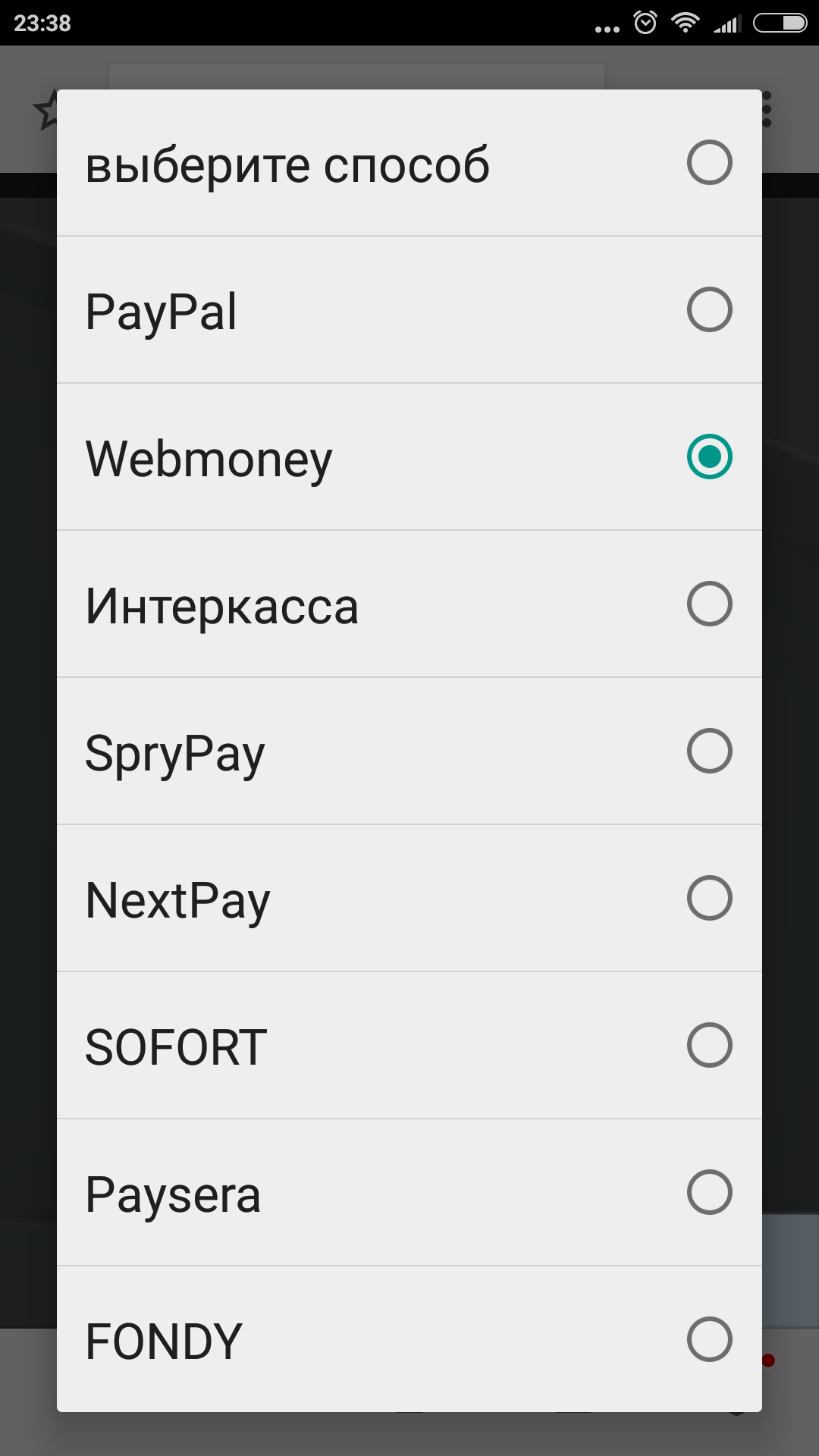Screen dimensions: 819x1456
Task: Choose SpryPay payment option
Action: (x=409, y=752)
